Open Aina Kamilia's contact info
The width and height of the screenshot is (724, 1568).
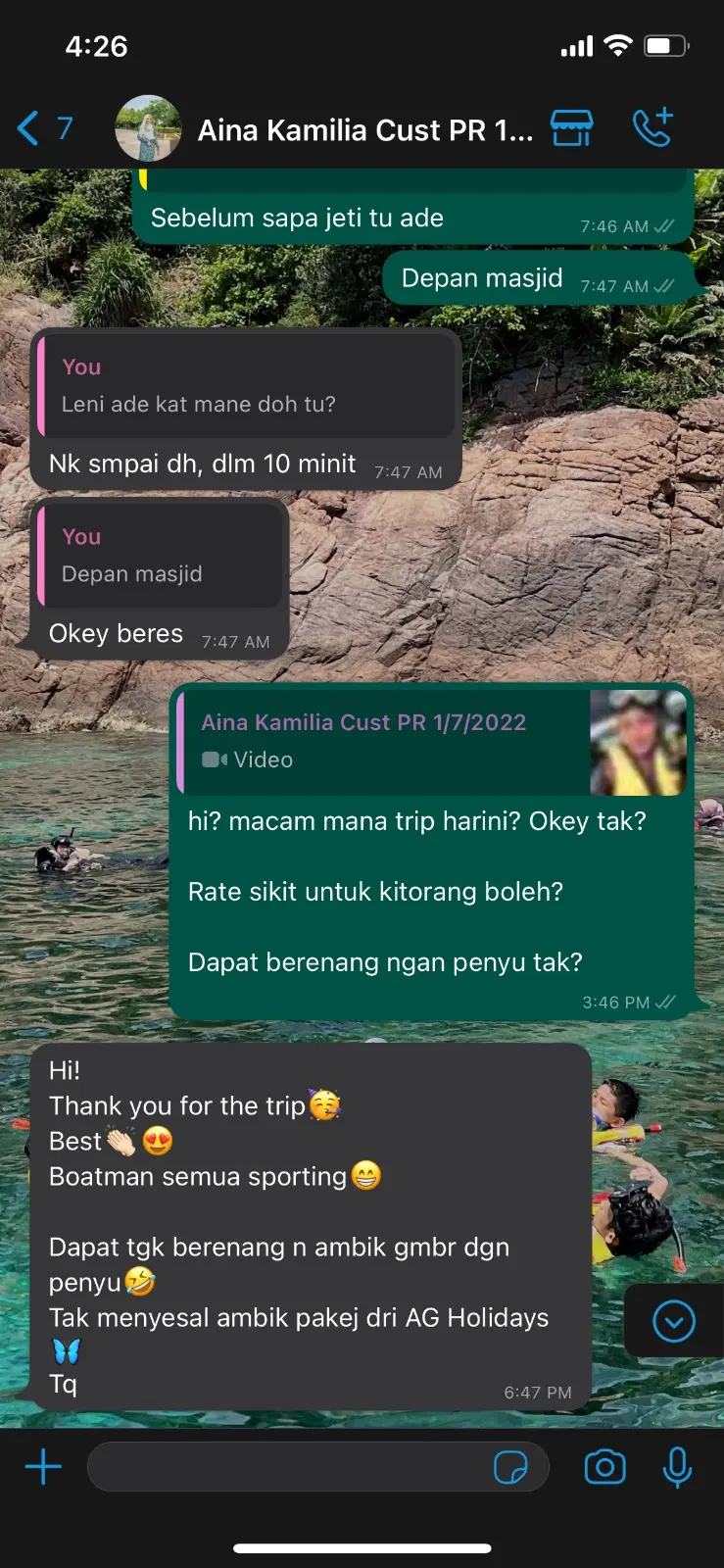point(364,130)
